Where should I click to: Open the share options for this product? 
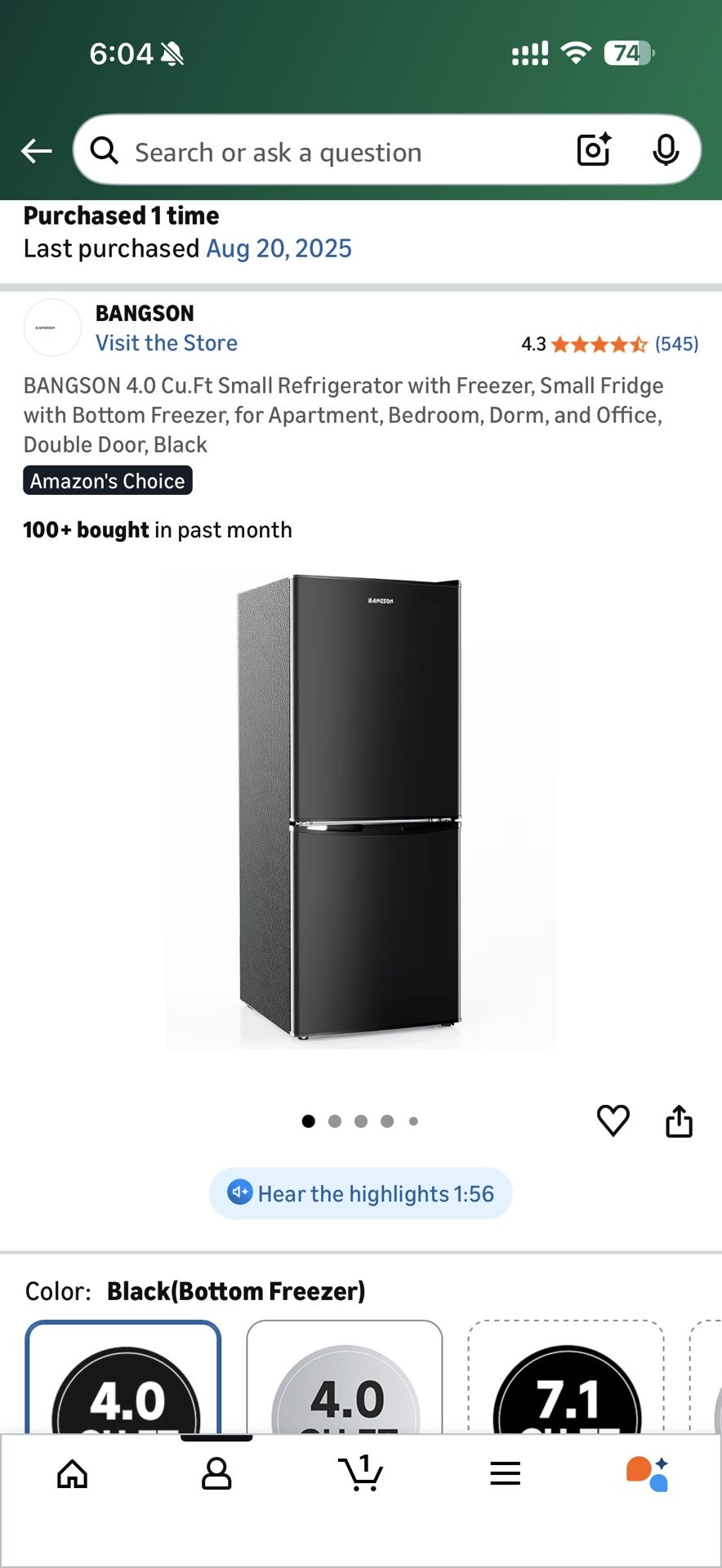[679, 1120]
